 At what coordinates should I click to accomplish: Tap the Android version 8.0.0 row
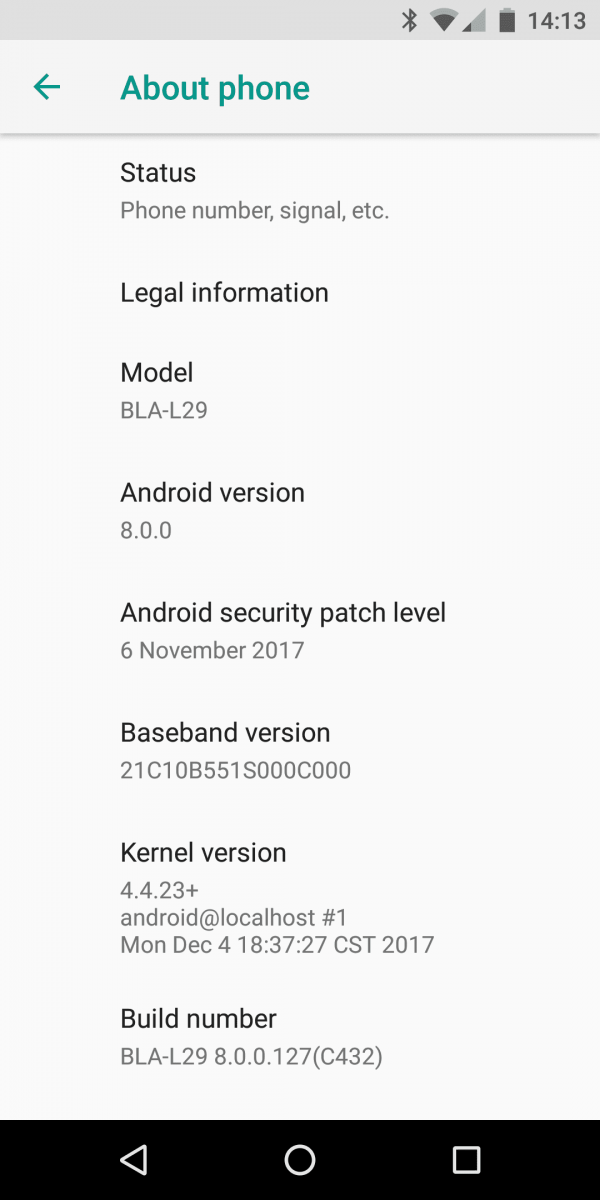tap(300, 510)
